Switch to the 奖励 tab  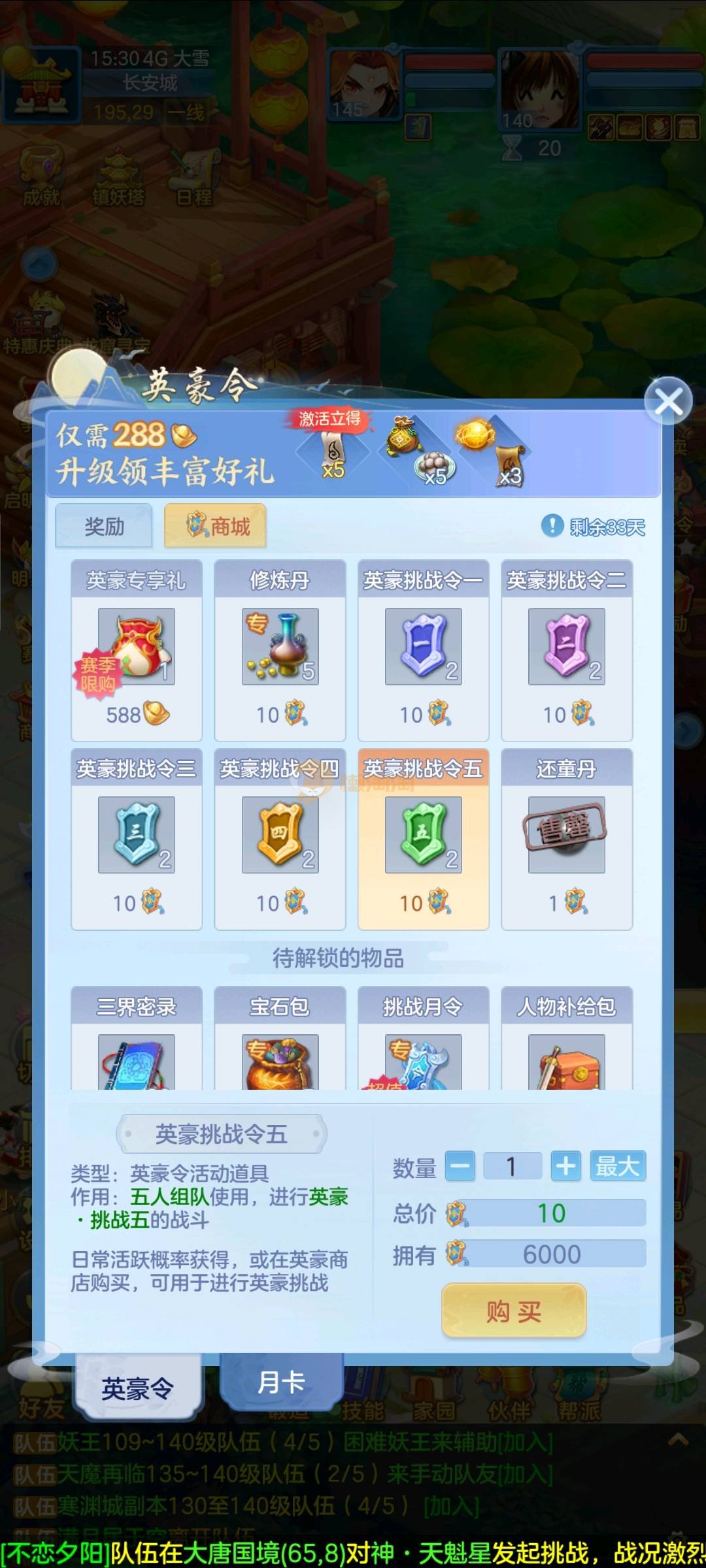(x=104, y=526)
